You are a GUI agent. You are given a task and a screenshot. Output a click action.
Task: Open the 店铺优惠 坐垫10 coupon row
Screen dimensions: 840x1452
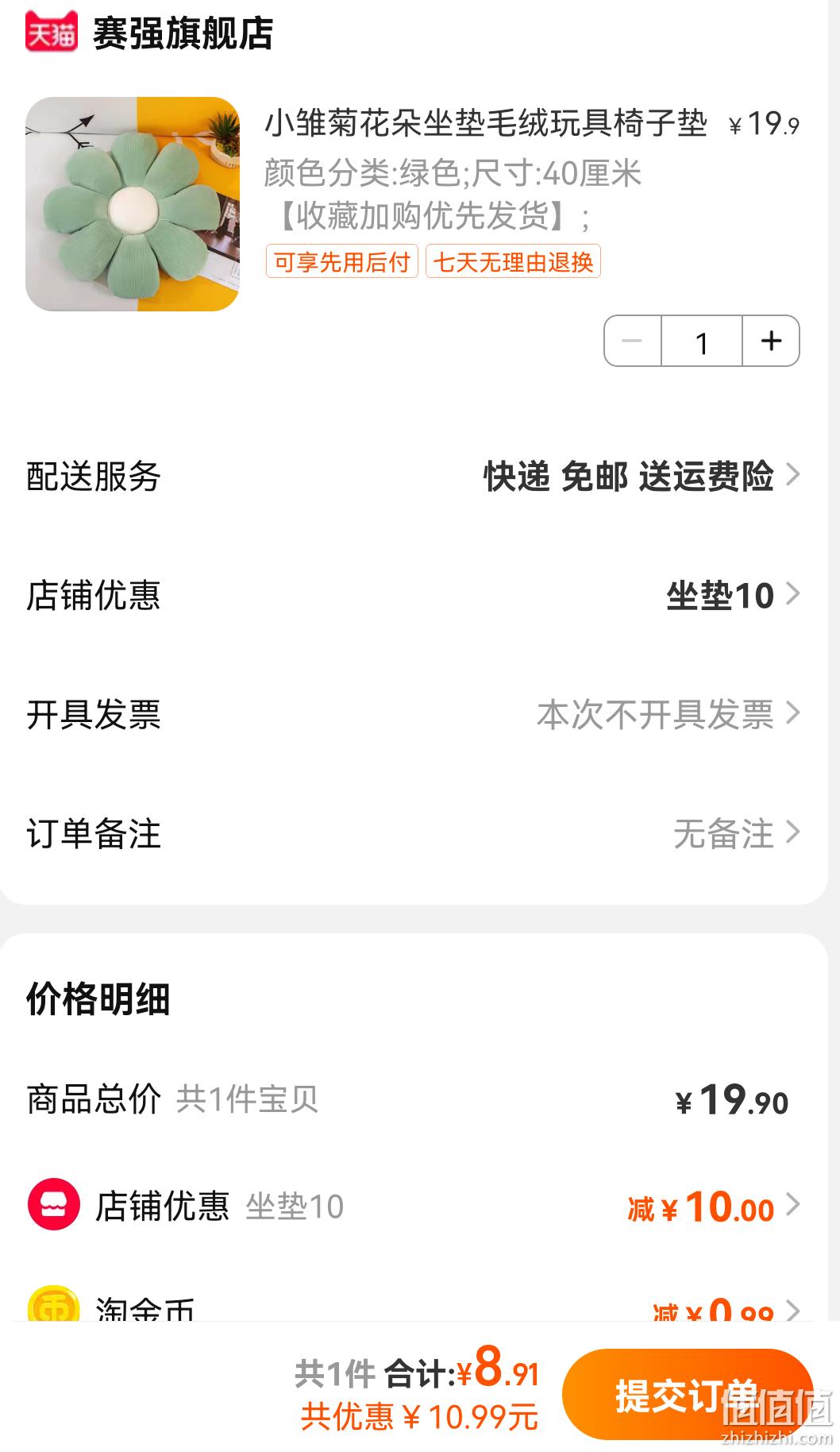pos(414,595)
